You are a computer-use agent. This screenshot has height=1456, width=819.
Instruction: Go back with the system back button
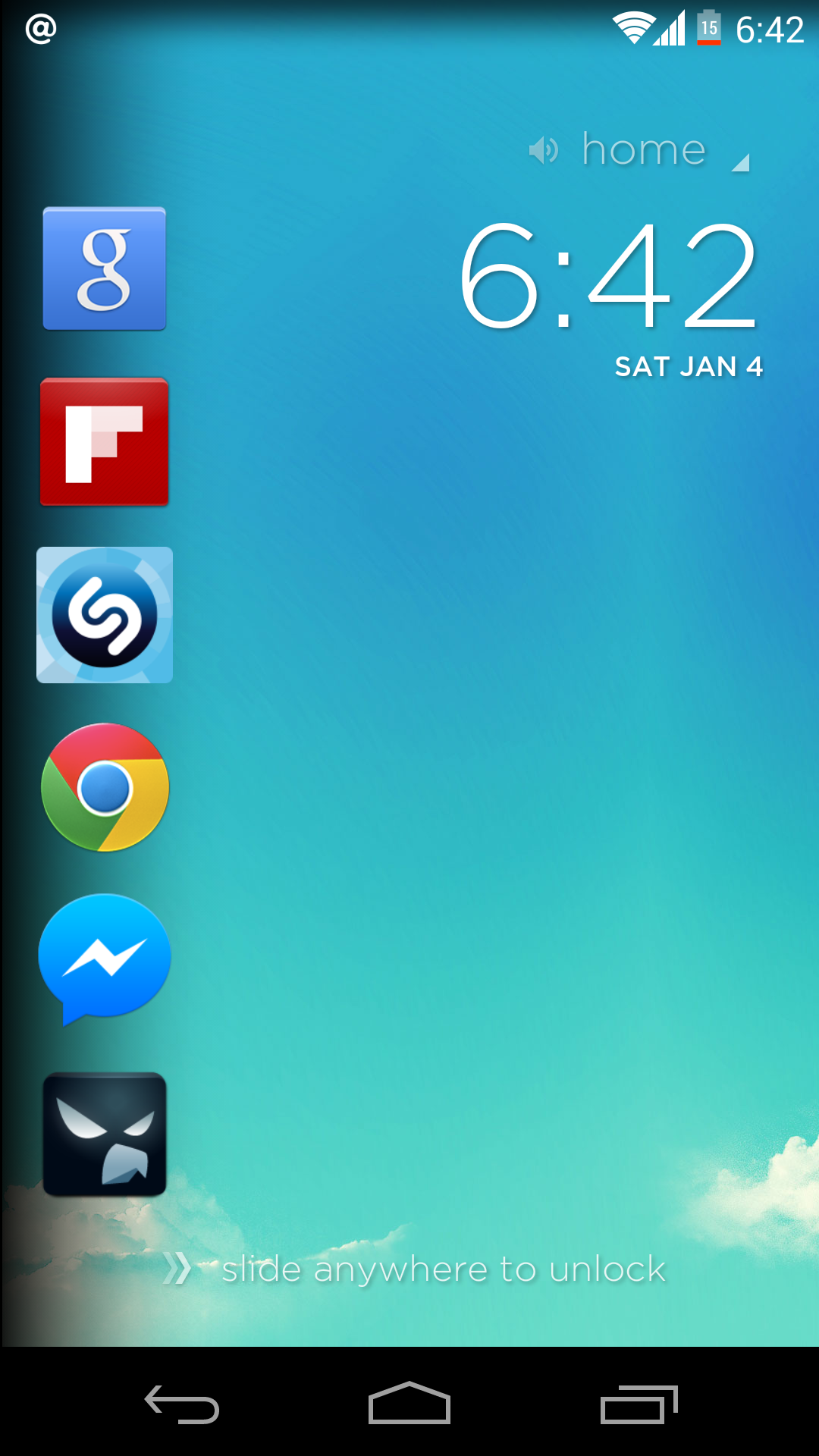pos(182,1404)
